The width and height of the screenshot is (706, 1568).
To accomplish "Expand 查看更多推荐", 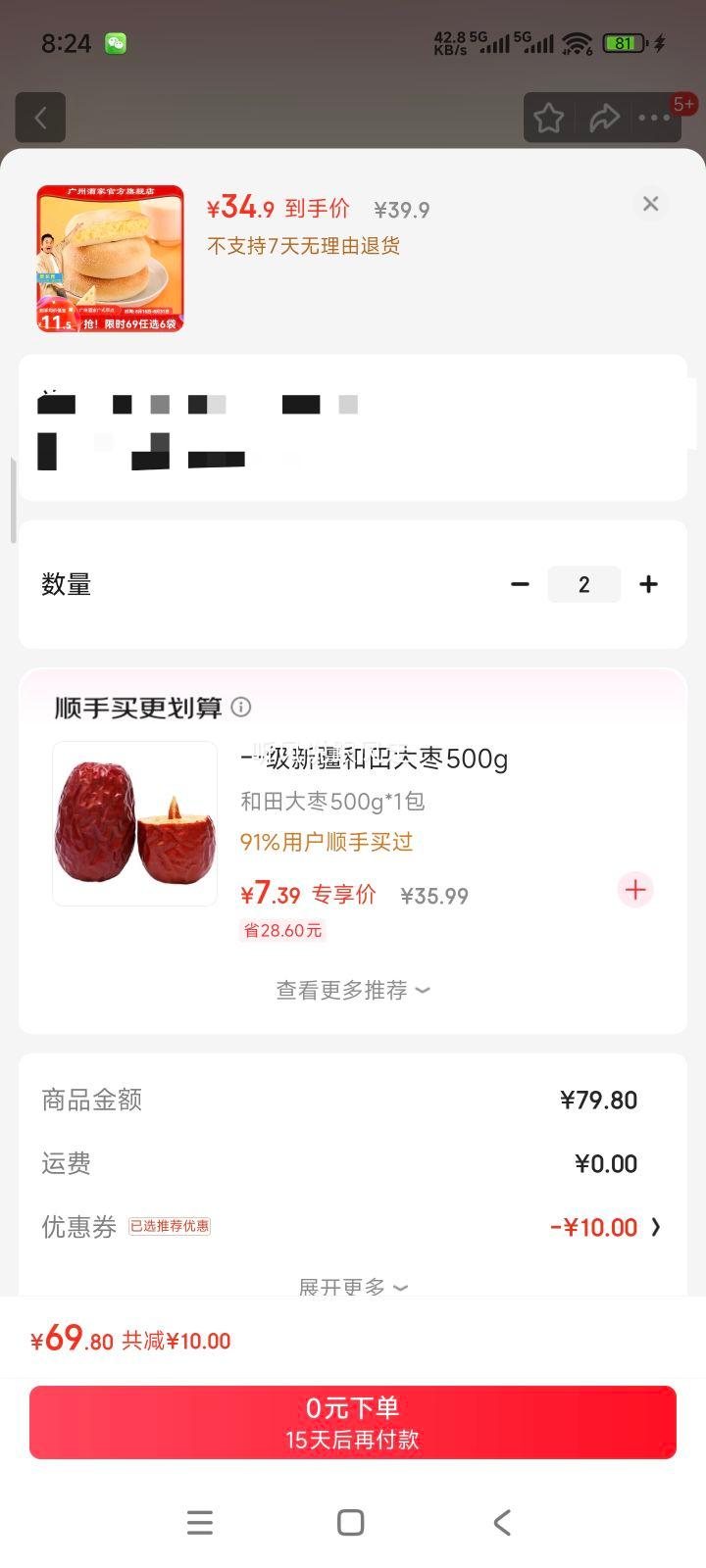I will [352, 990].
